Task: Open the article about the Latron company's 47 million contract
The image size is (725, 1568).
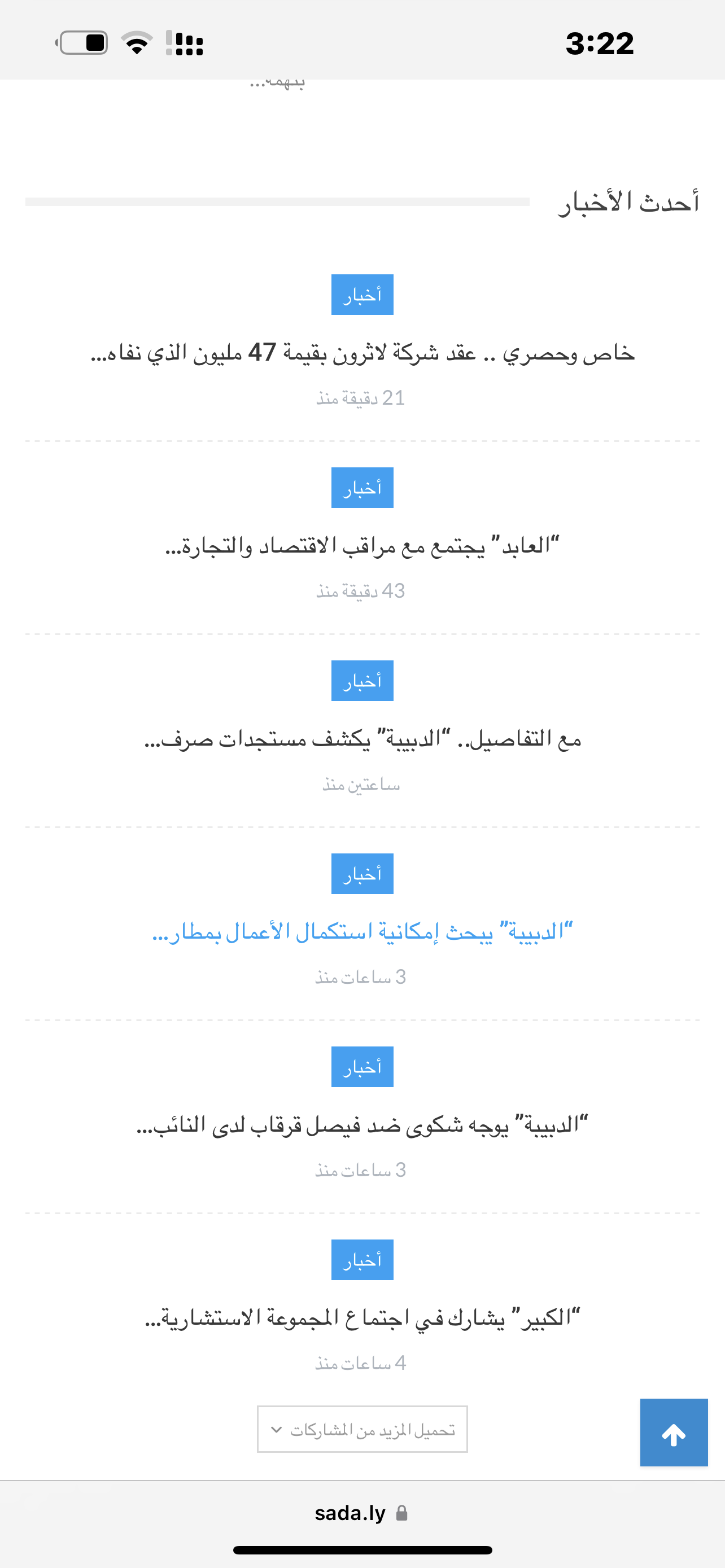Action: [x=363, y=352]
